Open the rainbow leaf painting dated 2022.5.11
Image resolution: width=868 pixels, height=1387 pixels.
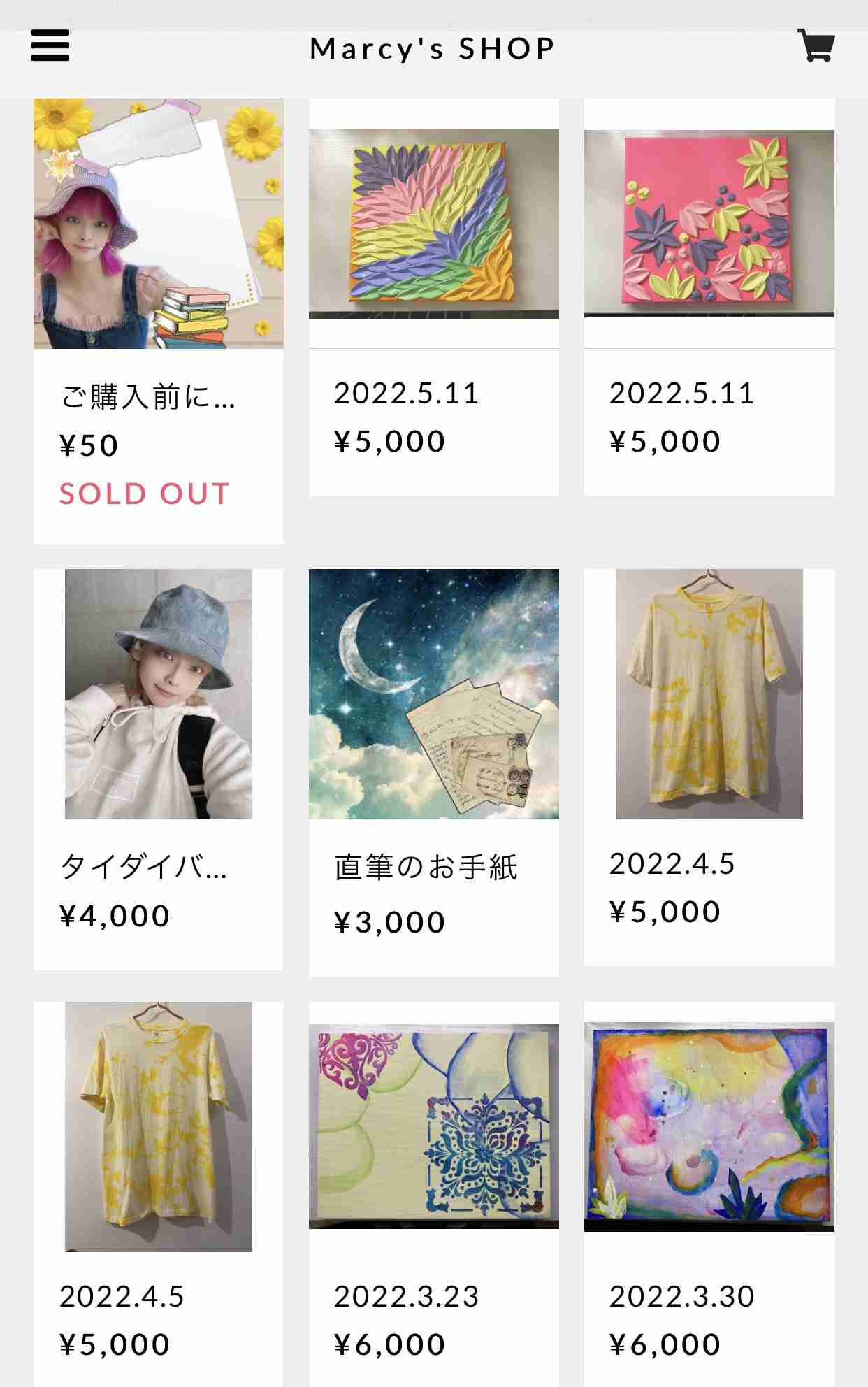[x=433, y=224]
